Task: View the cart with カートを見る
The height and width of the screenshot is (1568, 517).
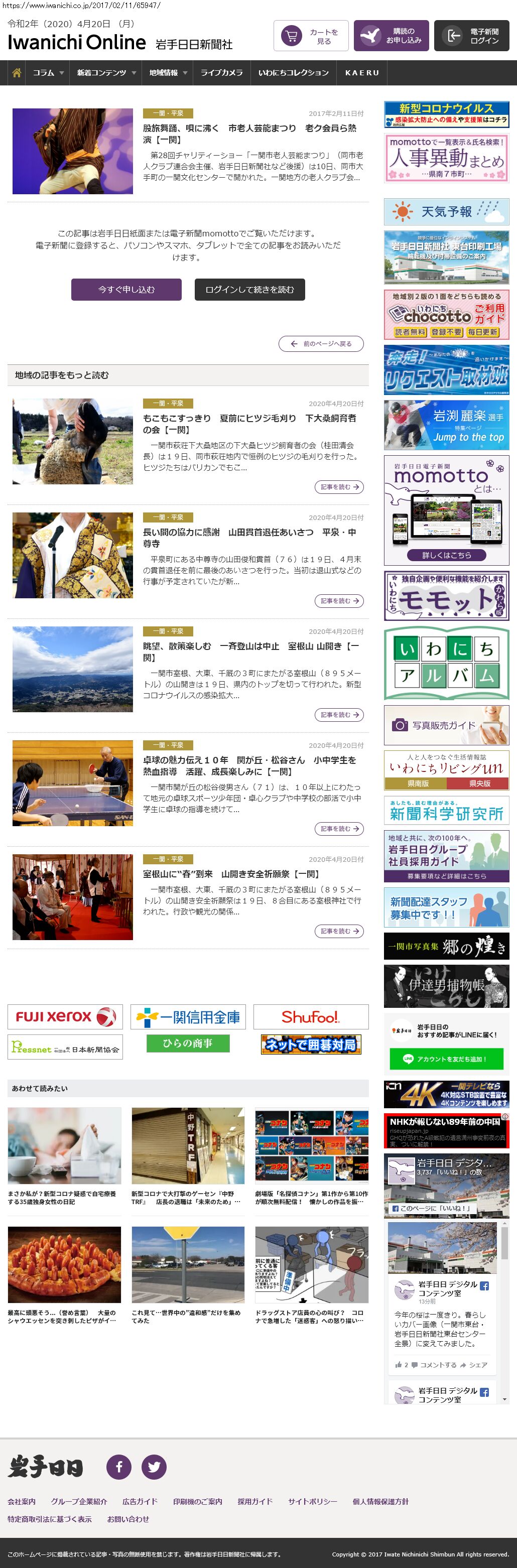Action: pyautogui.click(x=311, y=36)
